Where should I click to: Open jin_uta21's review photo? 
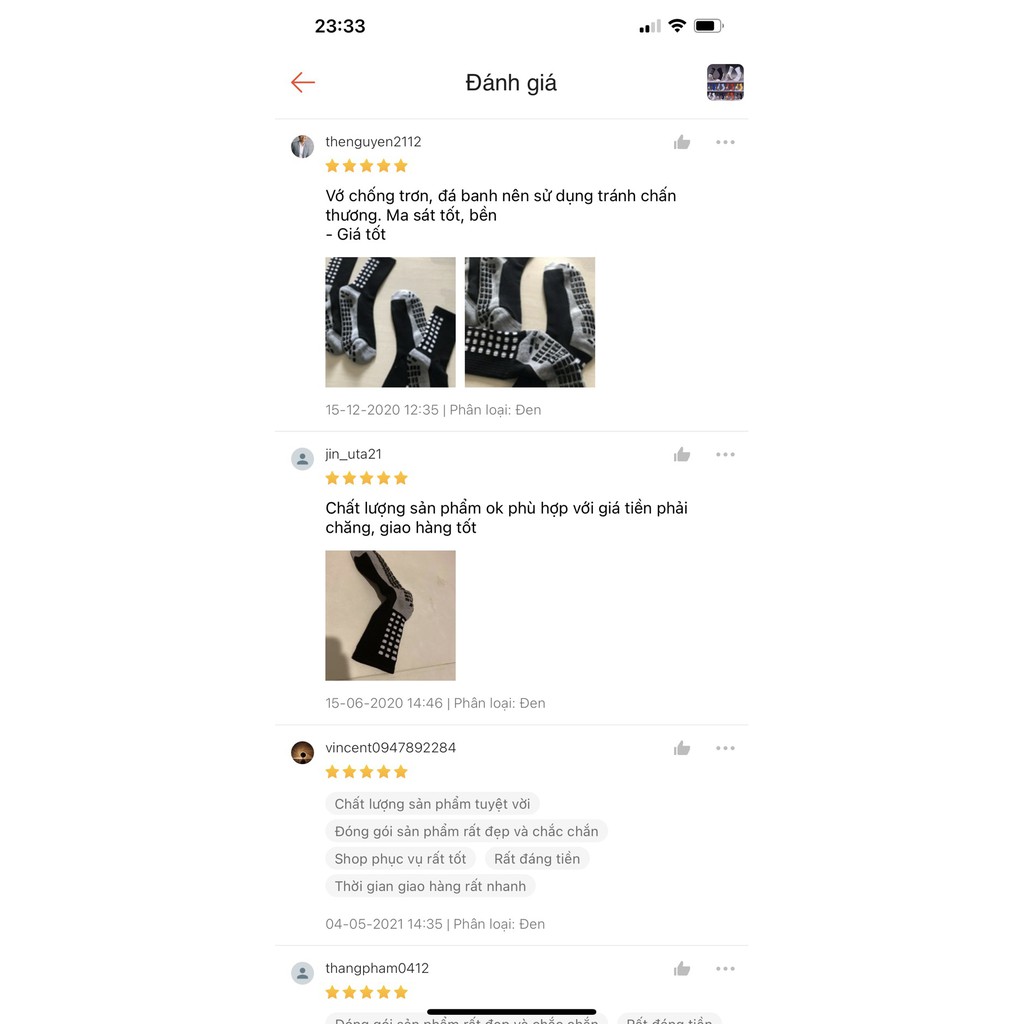pos(391,615)
